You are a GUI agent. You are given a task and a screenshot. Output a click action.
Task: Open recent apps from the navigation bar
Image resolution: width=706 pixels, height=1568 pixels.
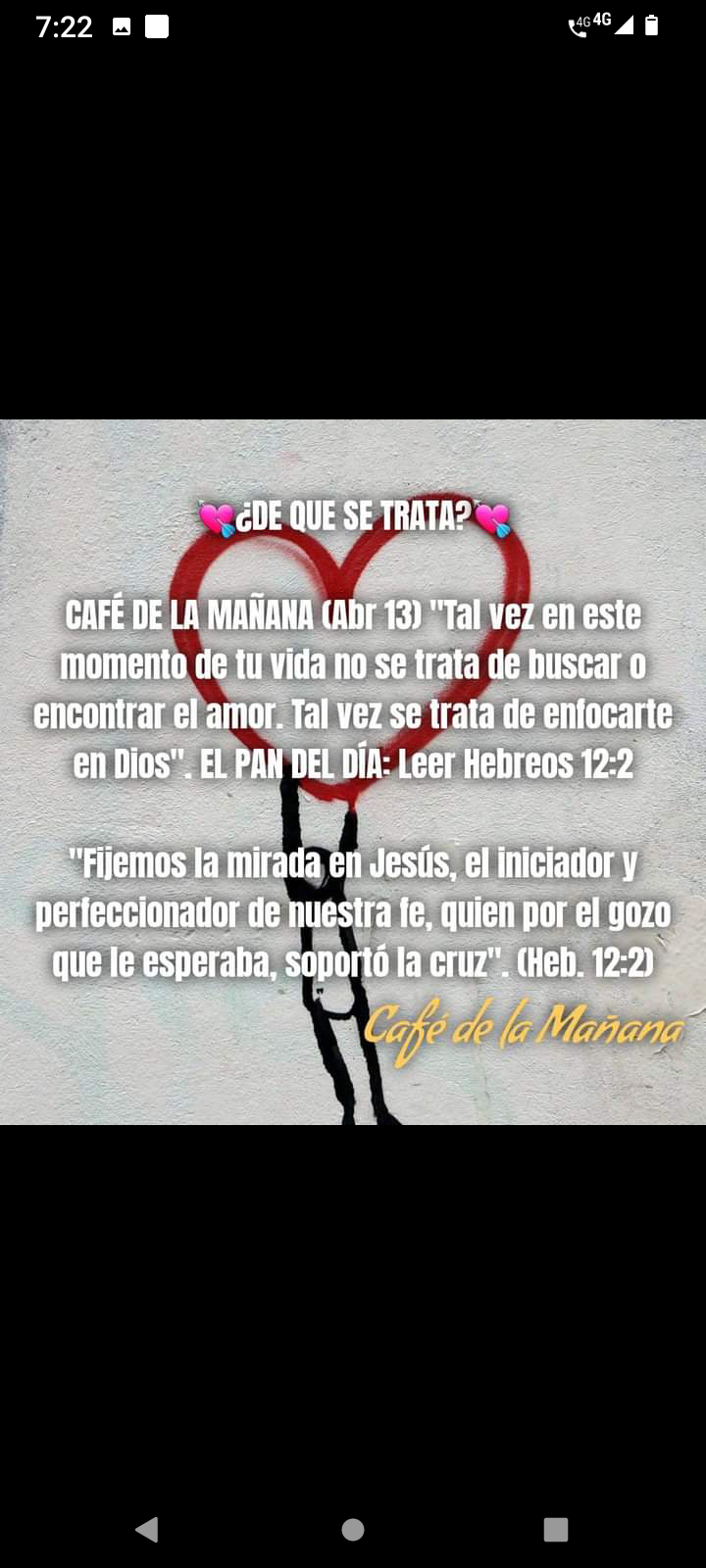556,1529
